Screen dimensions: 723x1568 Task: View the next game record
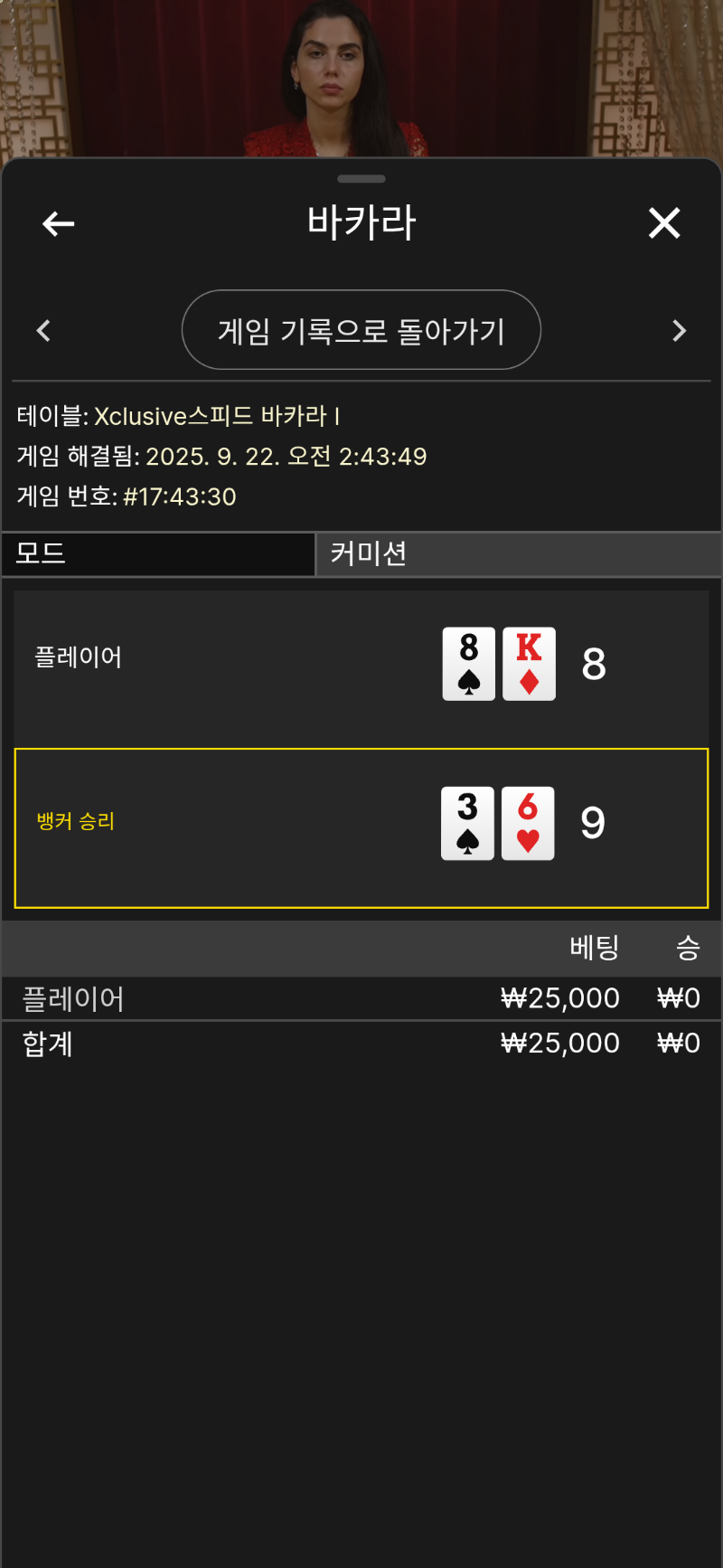[679, 331]
